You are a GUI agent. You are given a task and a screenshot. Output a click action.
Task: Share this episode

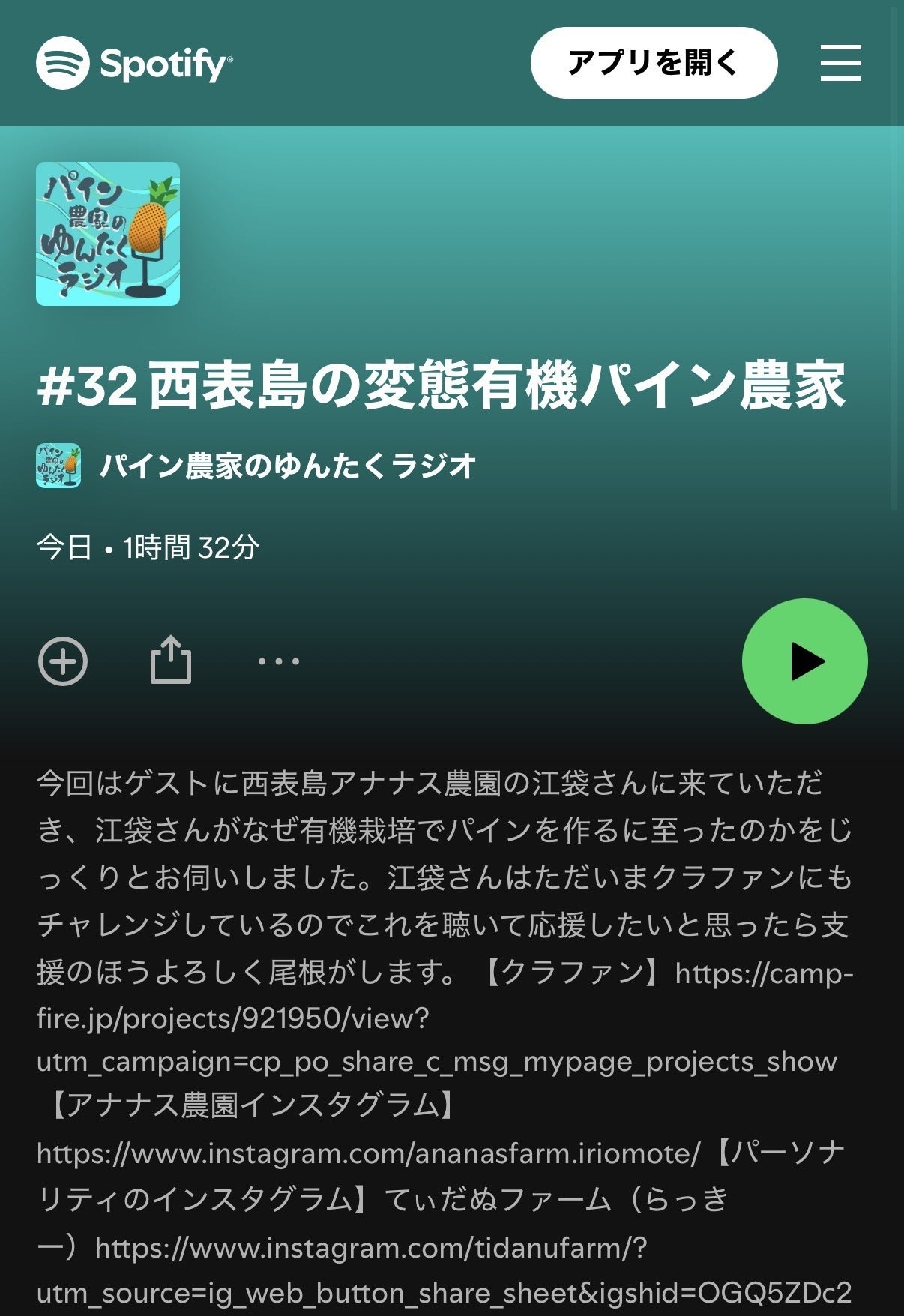point(171,660)
